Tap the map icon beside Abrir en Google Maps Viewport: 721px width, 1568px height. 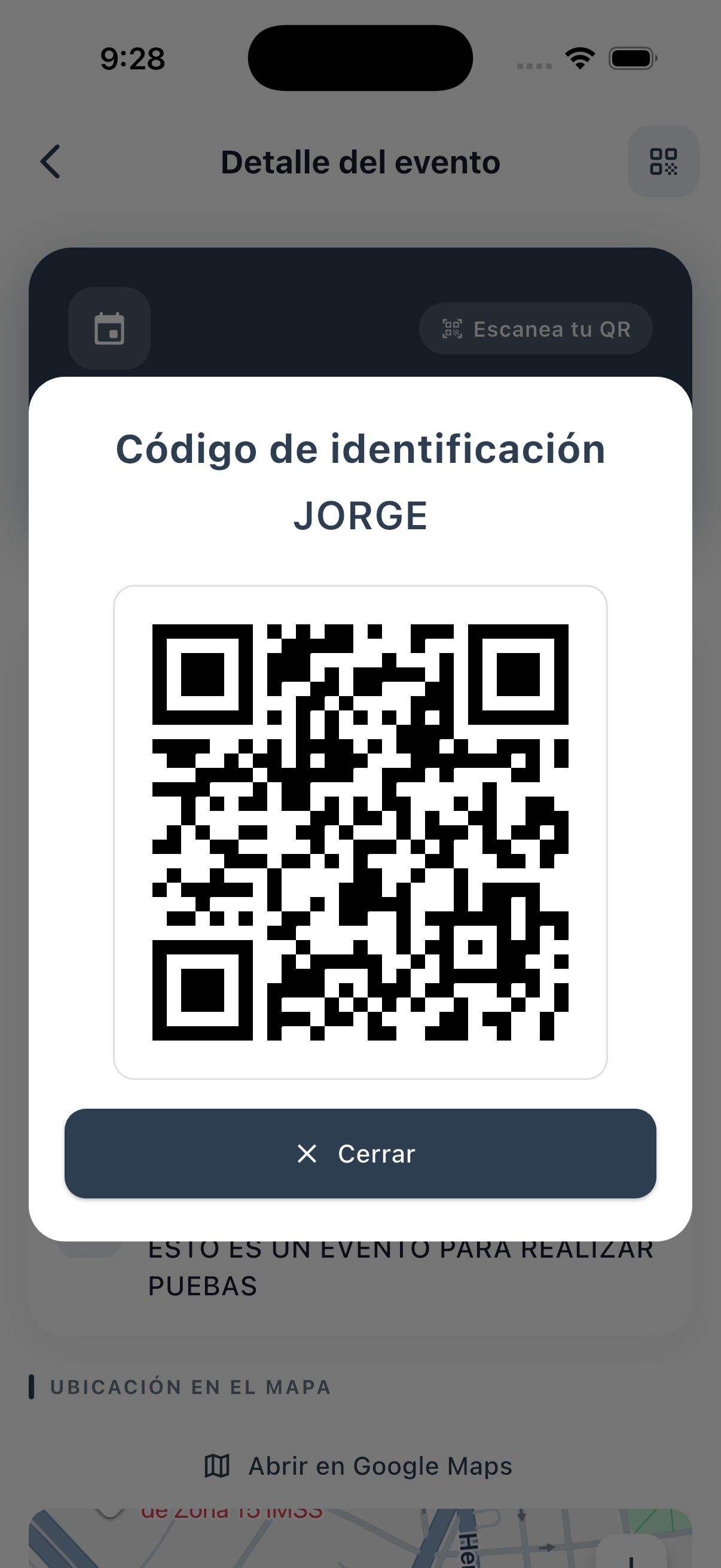click(217, 1465)
